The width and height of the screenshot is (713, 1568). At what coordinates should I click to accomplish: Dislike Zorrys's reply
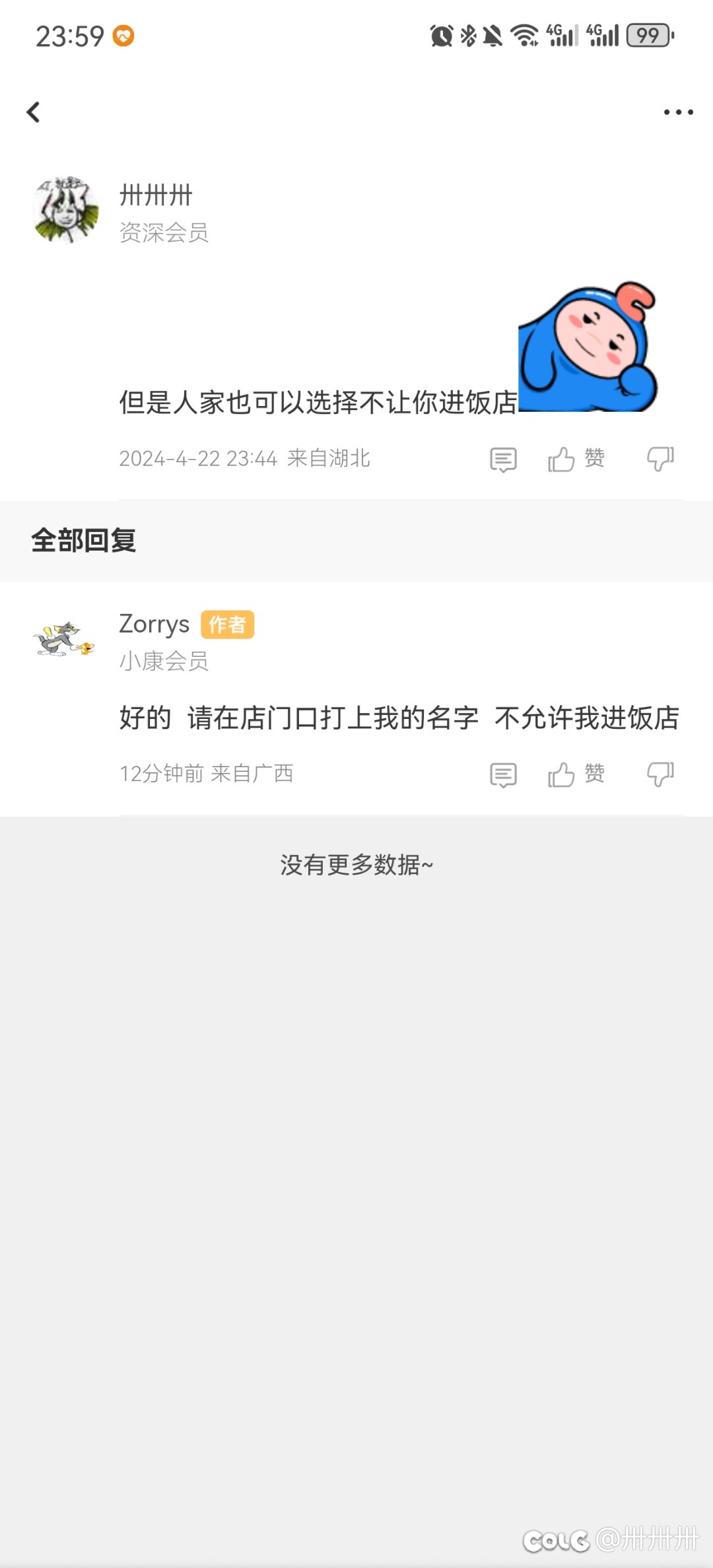click(x=660, y=774)
